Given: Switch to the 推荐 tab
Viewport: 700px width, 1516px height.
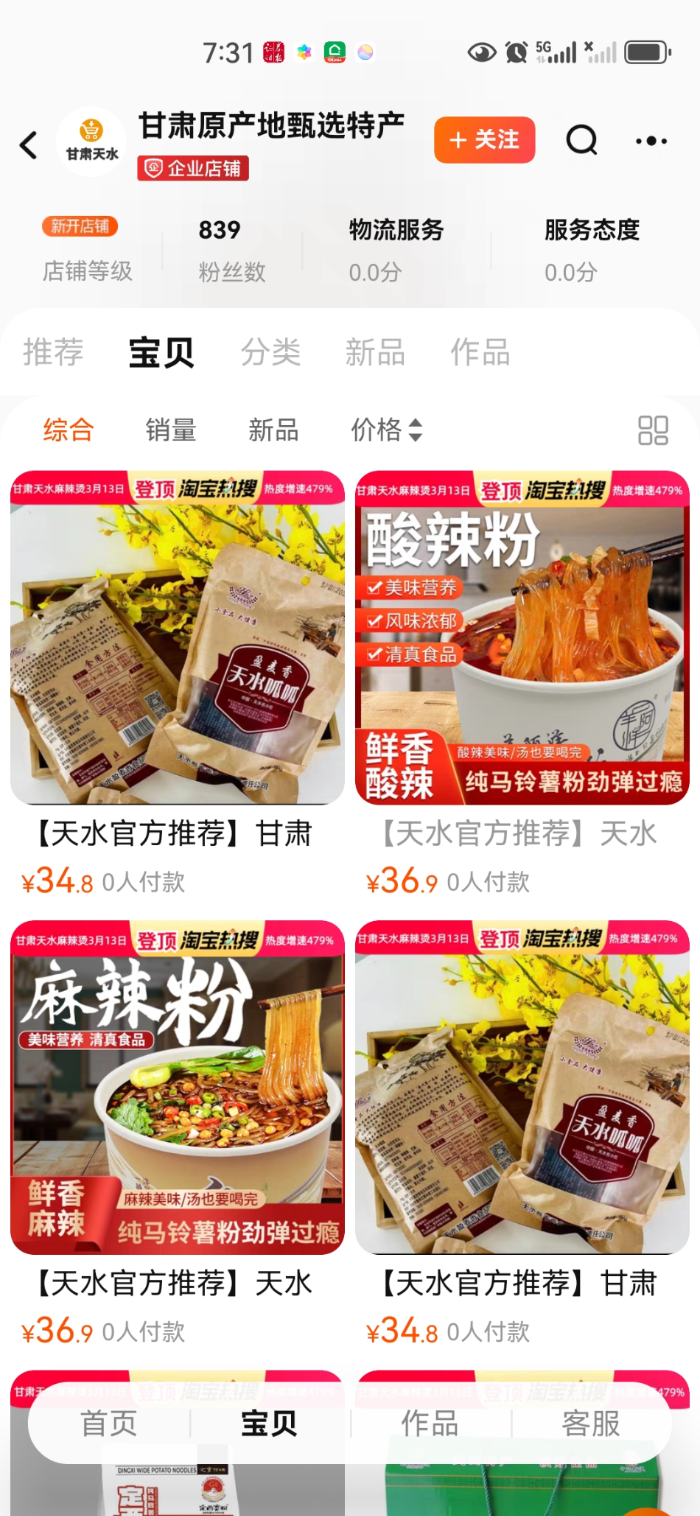Looking at the screenshot, I should 53,352.
